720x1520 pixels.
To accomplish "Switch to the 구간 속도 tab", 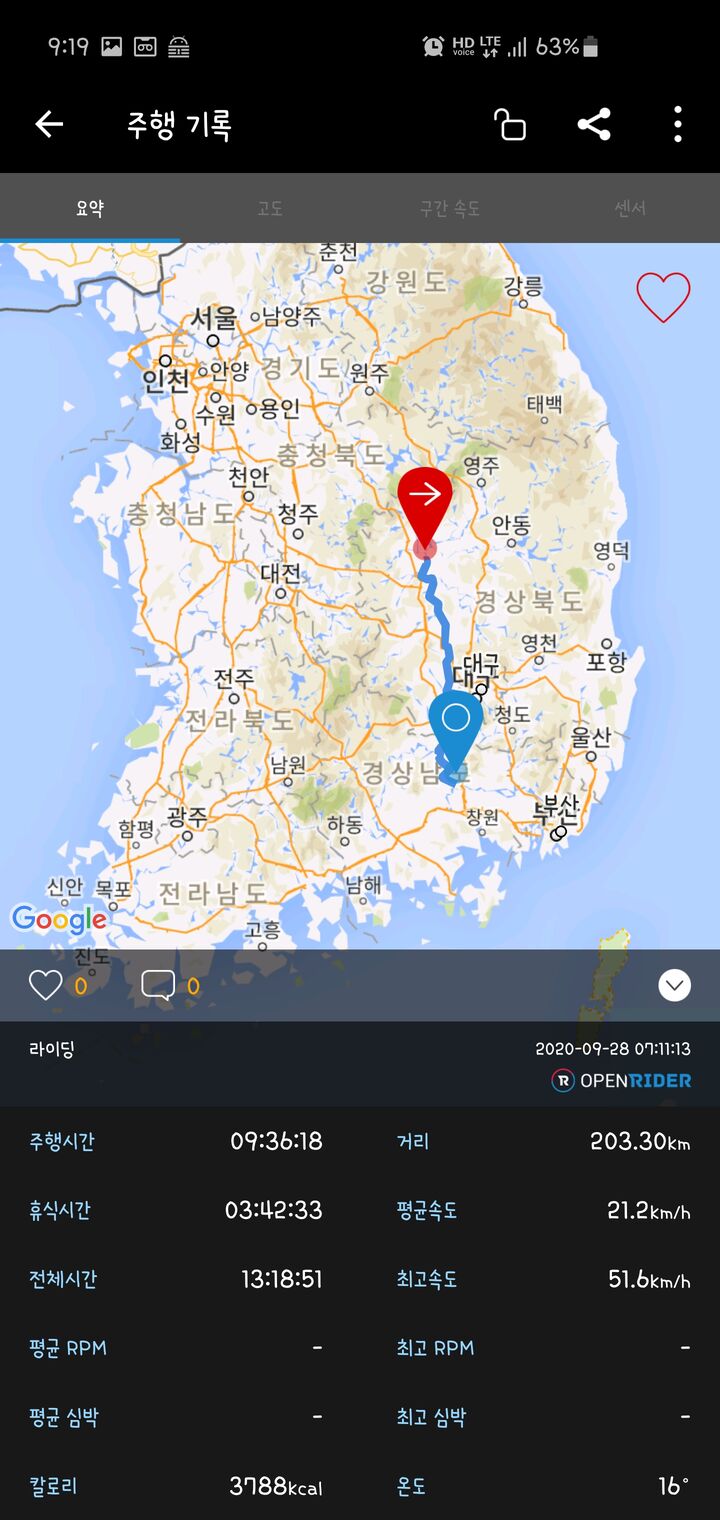I will click(450, 208).
